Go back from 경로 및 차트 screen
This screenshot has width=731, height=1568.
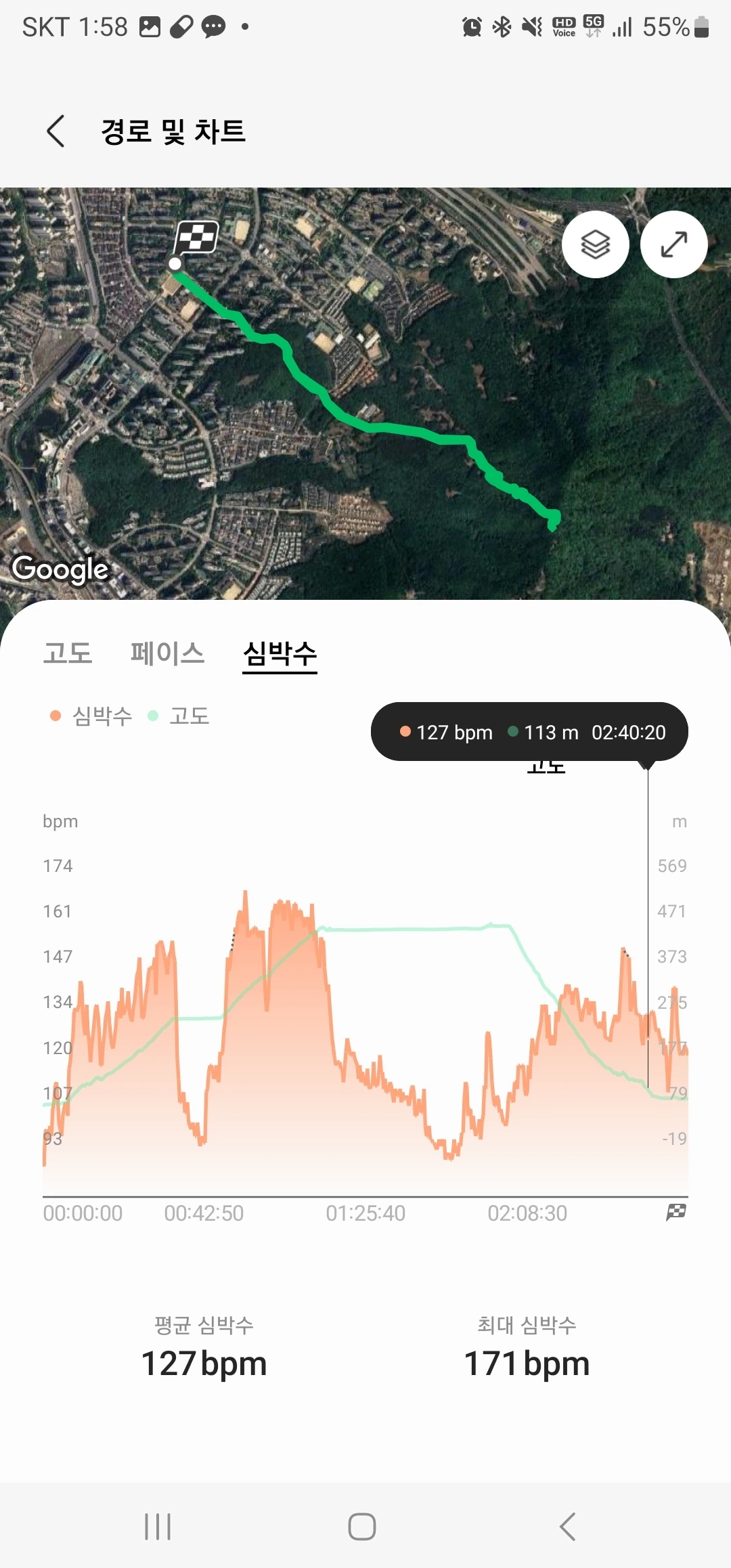pyautogui.click(x=56, y=131)
